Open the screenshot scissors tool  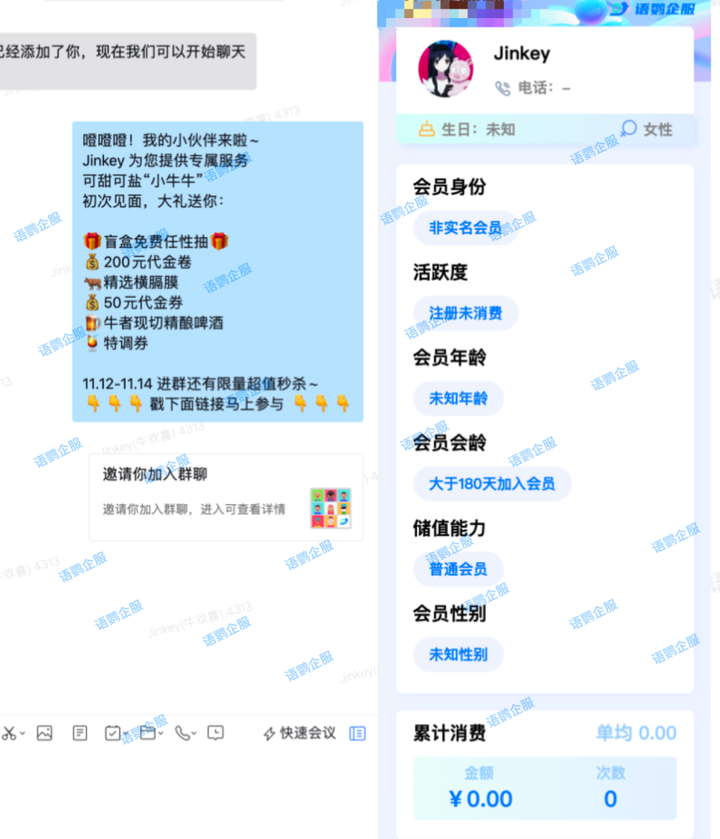(9, 733)
